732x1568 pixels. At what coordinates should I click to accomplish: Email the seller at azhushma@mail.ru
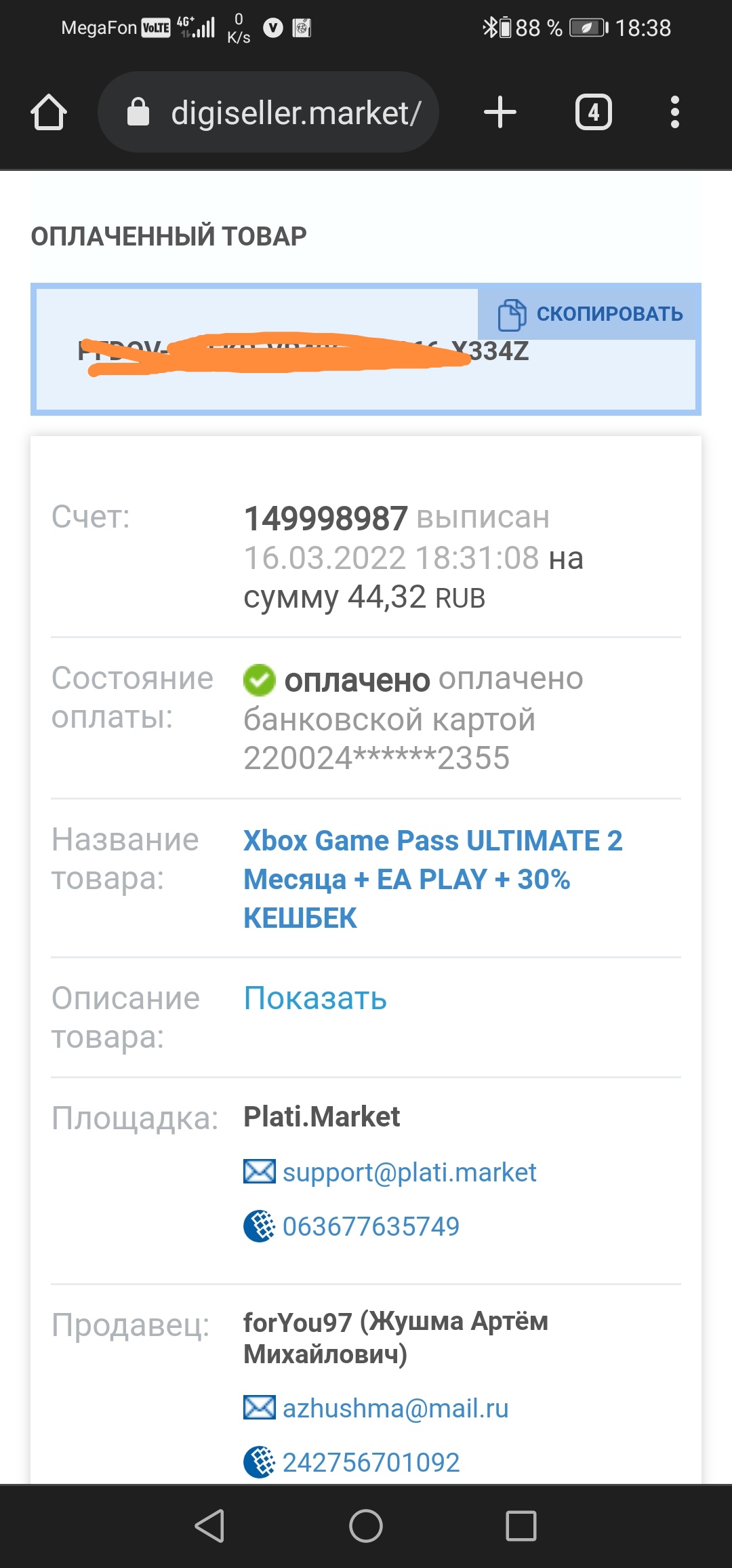click(x=395, y=1409)
